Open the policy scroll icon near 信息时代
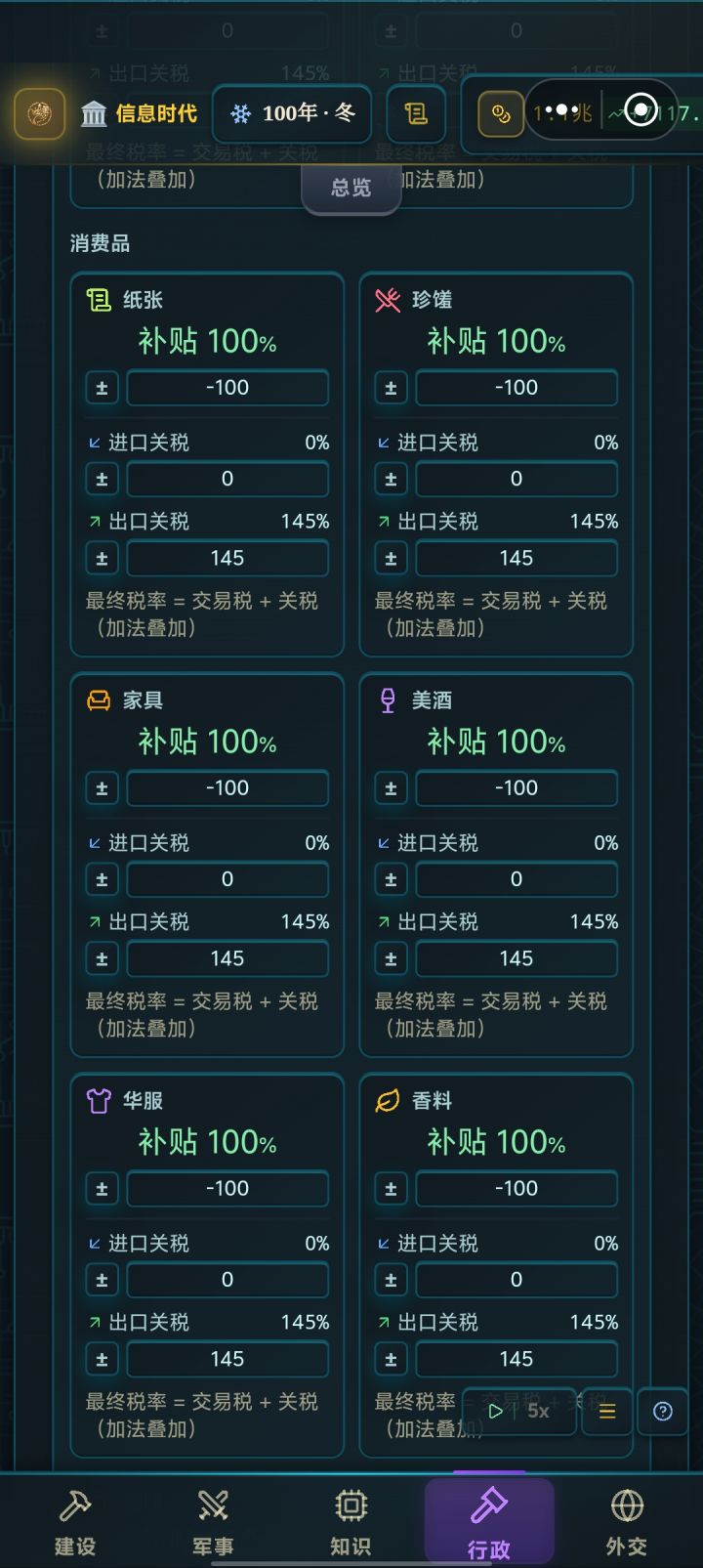703x1568 pixels. [415, 114]
